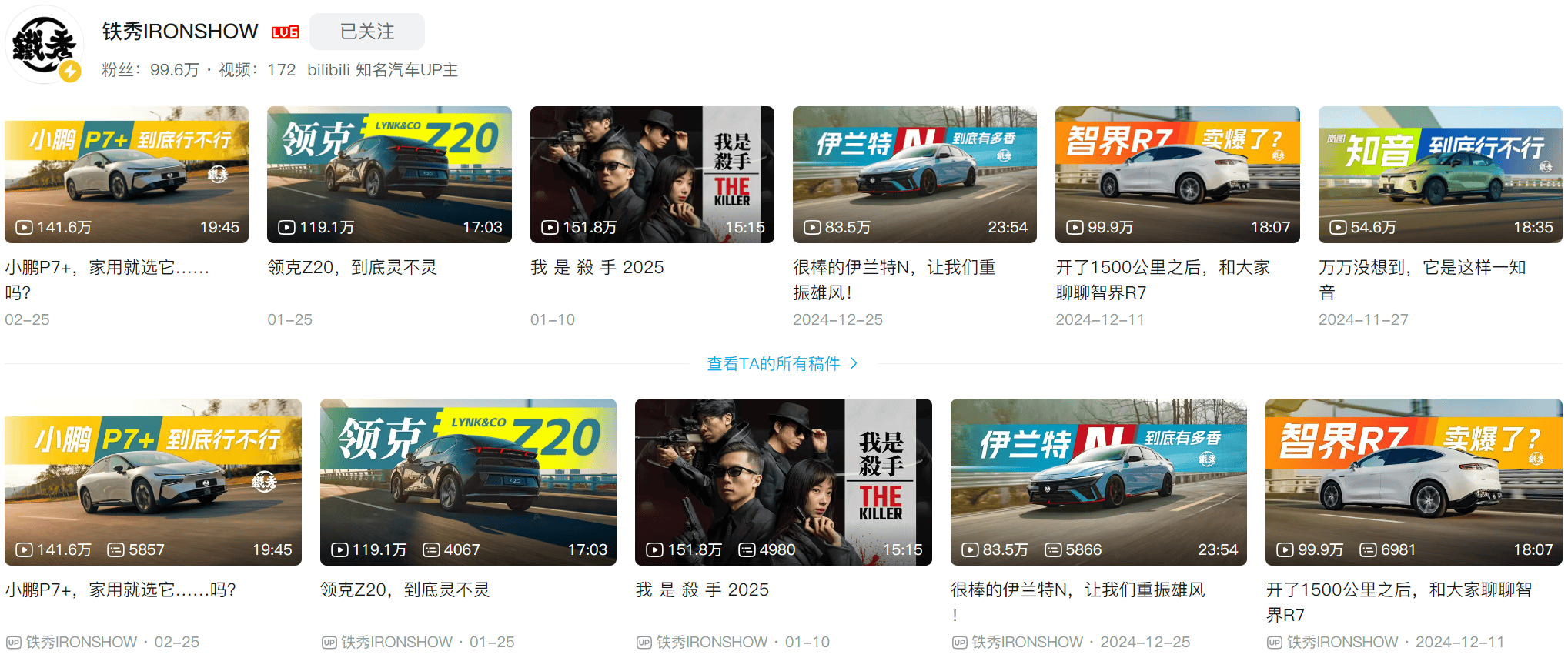Play 我是殺手2025 video showing 4980 danmaku
This screenshot has width=1568, height=658.
click(x=783, y=482)
